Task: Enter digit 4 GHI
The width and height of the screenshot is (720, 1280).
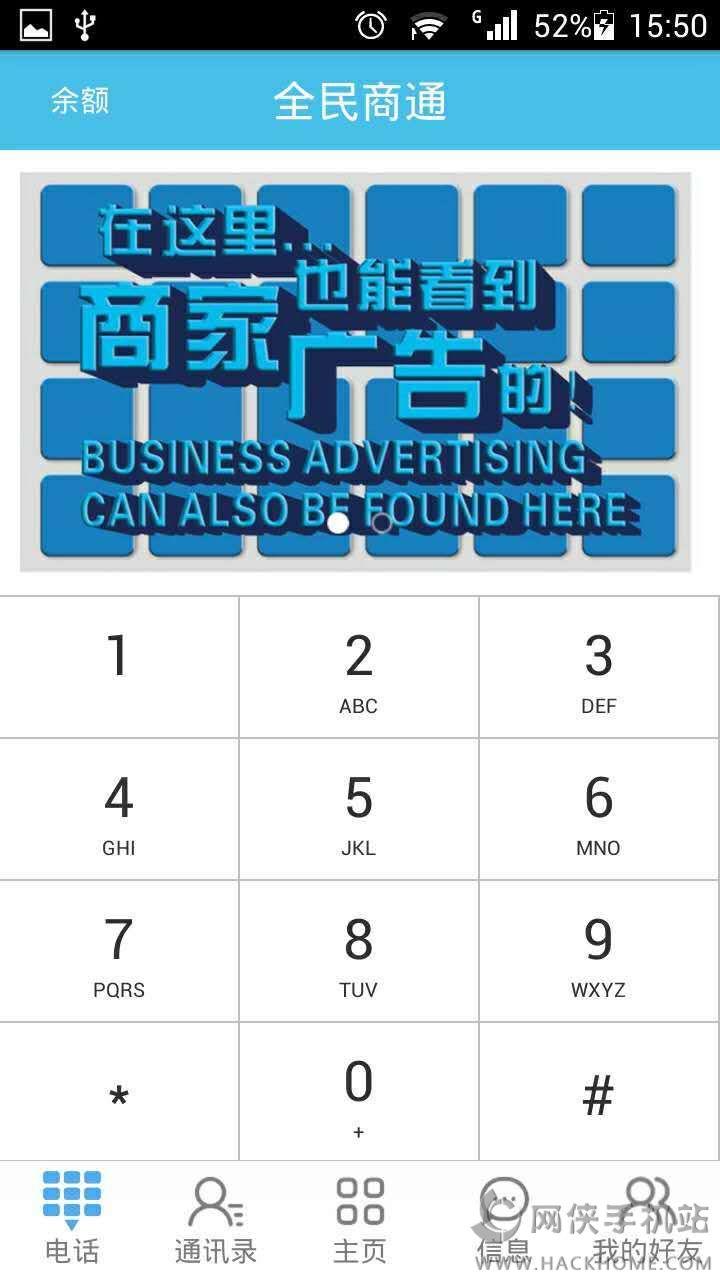Action: pos(119,809)
